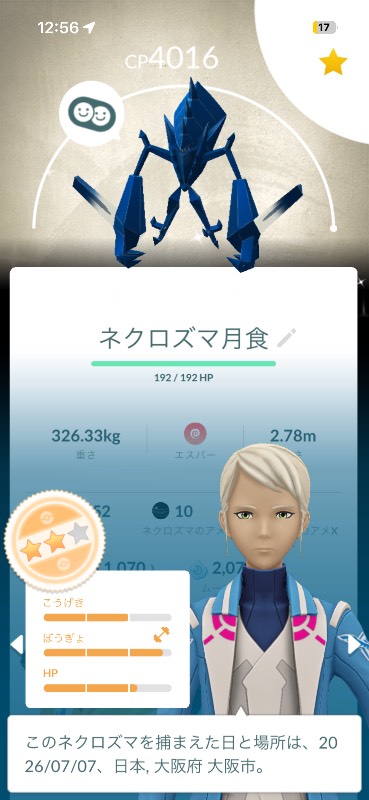Edit the nickname ネクロズマ月食 with the pencil icon

click(x=286, y=338)
